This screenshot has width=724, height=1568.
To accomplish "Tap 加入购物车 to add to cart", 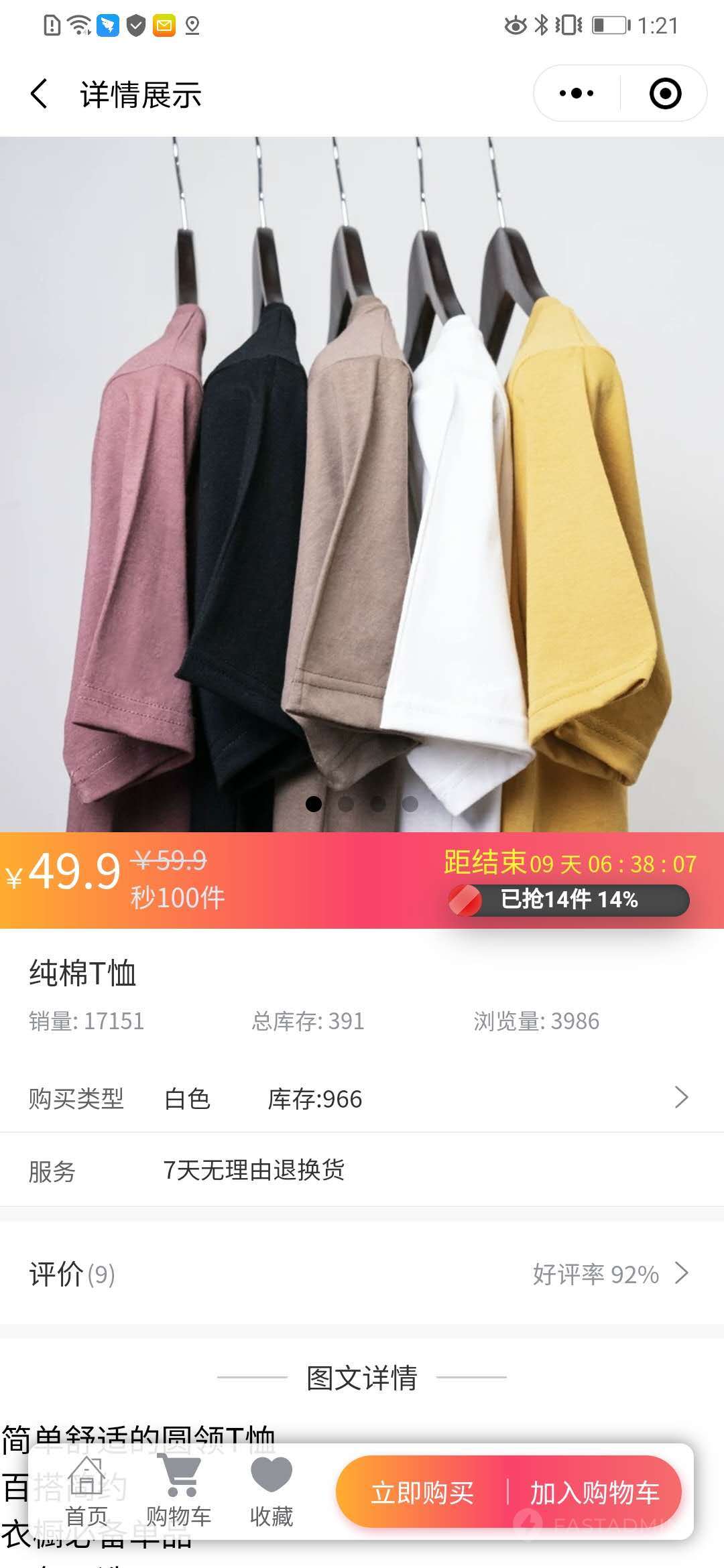I will tap(595, 1493).
